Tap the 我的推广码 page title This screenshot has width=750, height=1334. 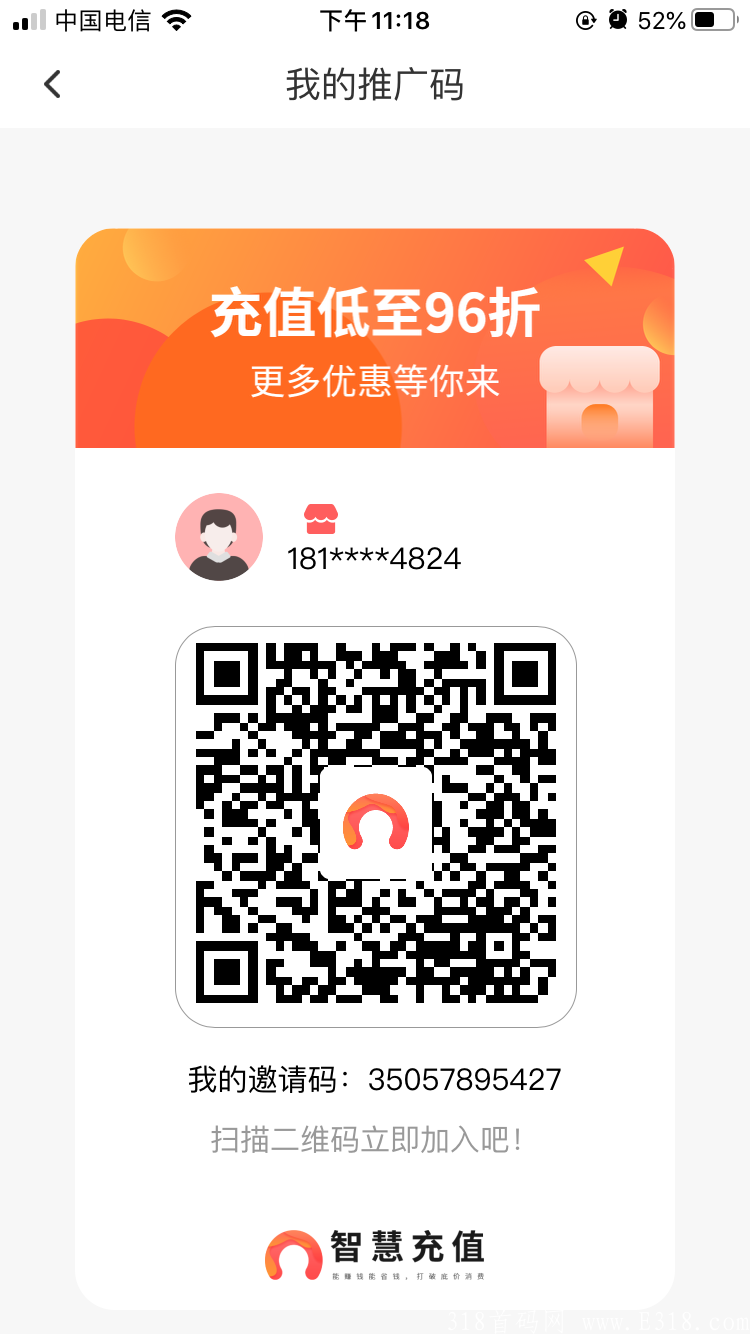(374, 85)
